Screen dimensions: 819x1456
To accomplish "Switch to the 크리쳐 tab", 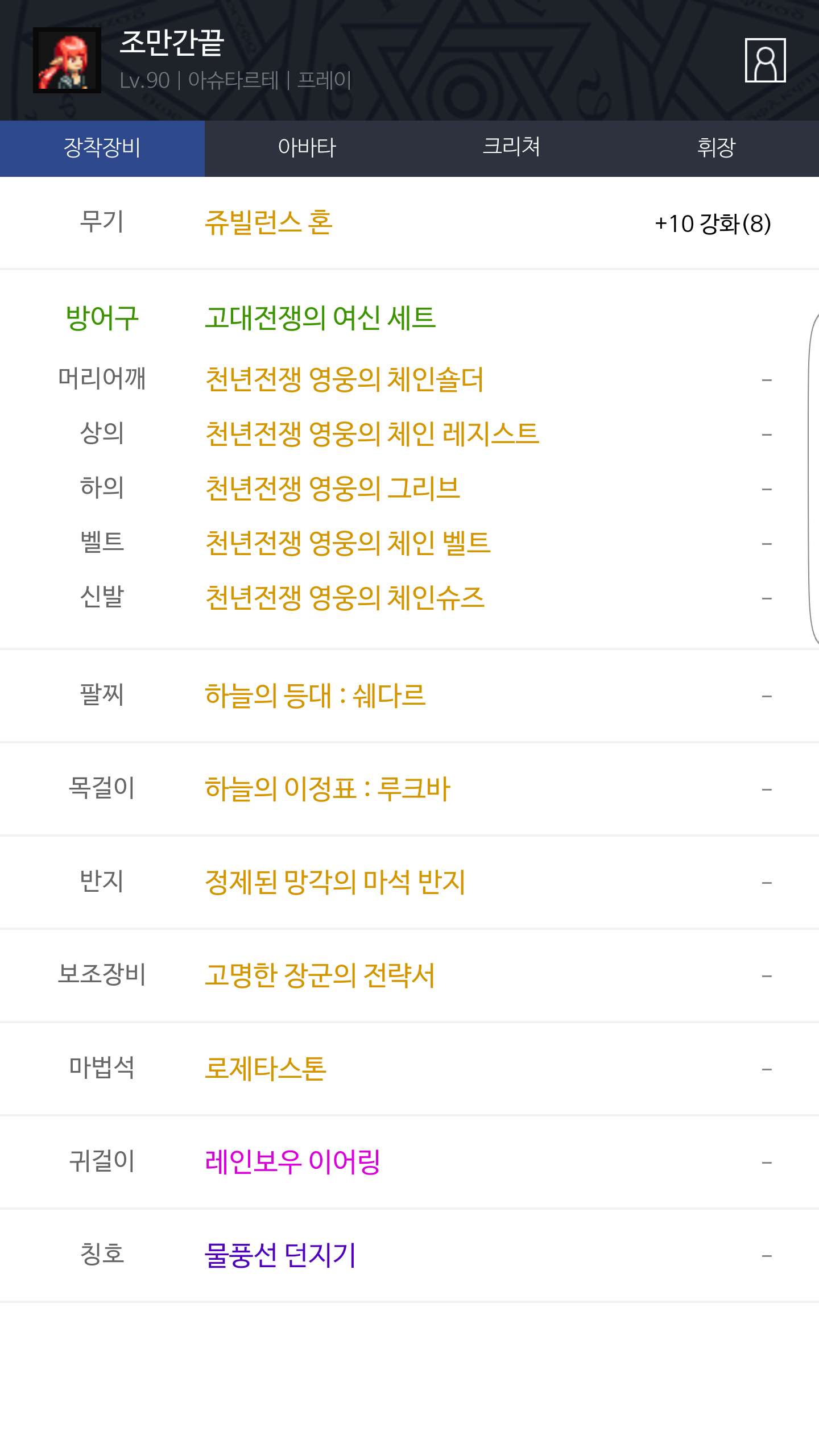I will pos(511,148).
